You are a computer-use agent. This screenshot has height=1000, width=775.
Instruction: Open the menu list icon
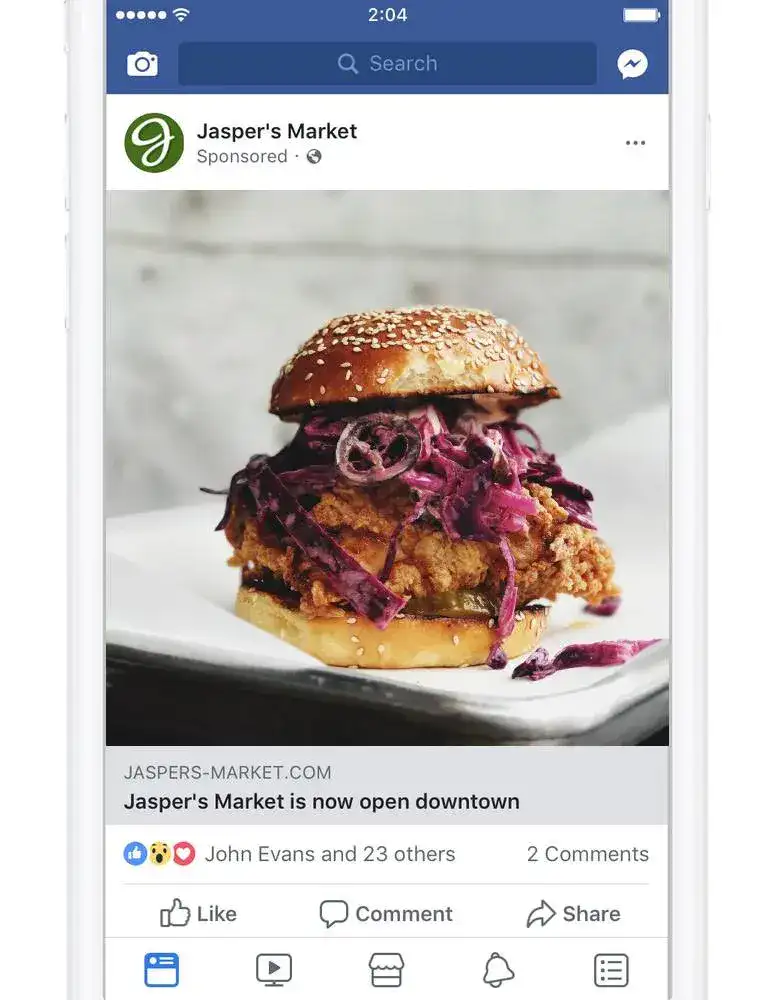610,968
